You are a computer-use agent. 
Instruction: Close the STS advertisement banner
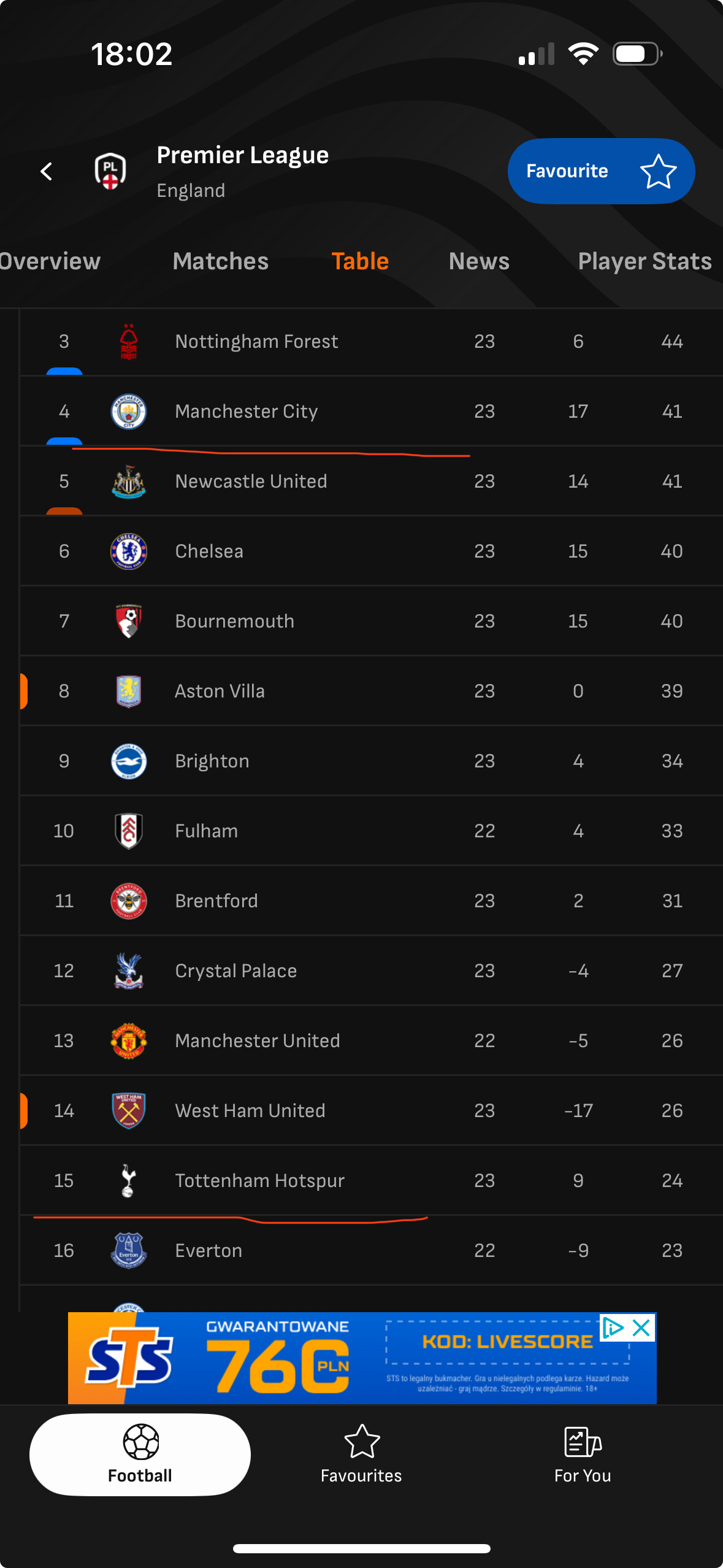point(641,1328)
